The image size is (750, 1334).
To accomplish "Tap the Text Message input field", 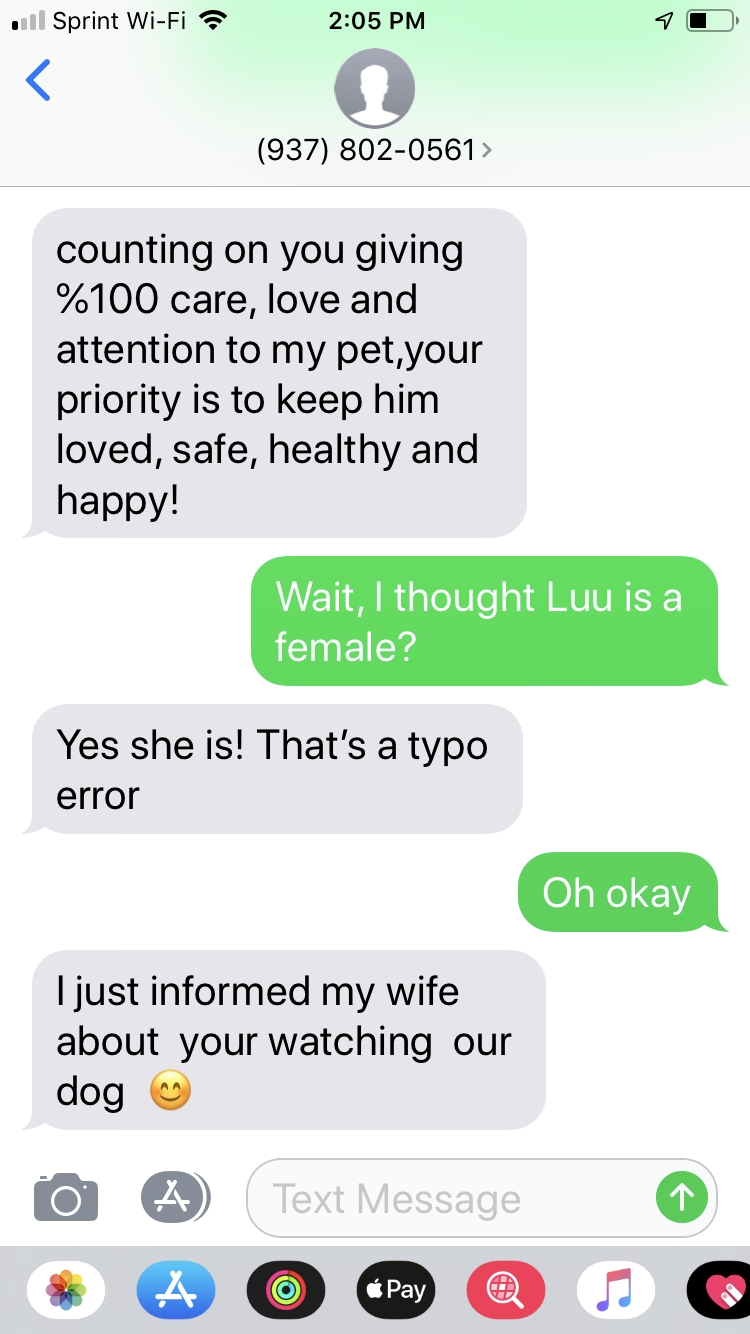I will [450, 1198].
